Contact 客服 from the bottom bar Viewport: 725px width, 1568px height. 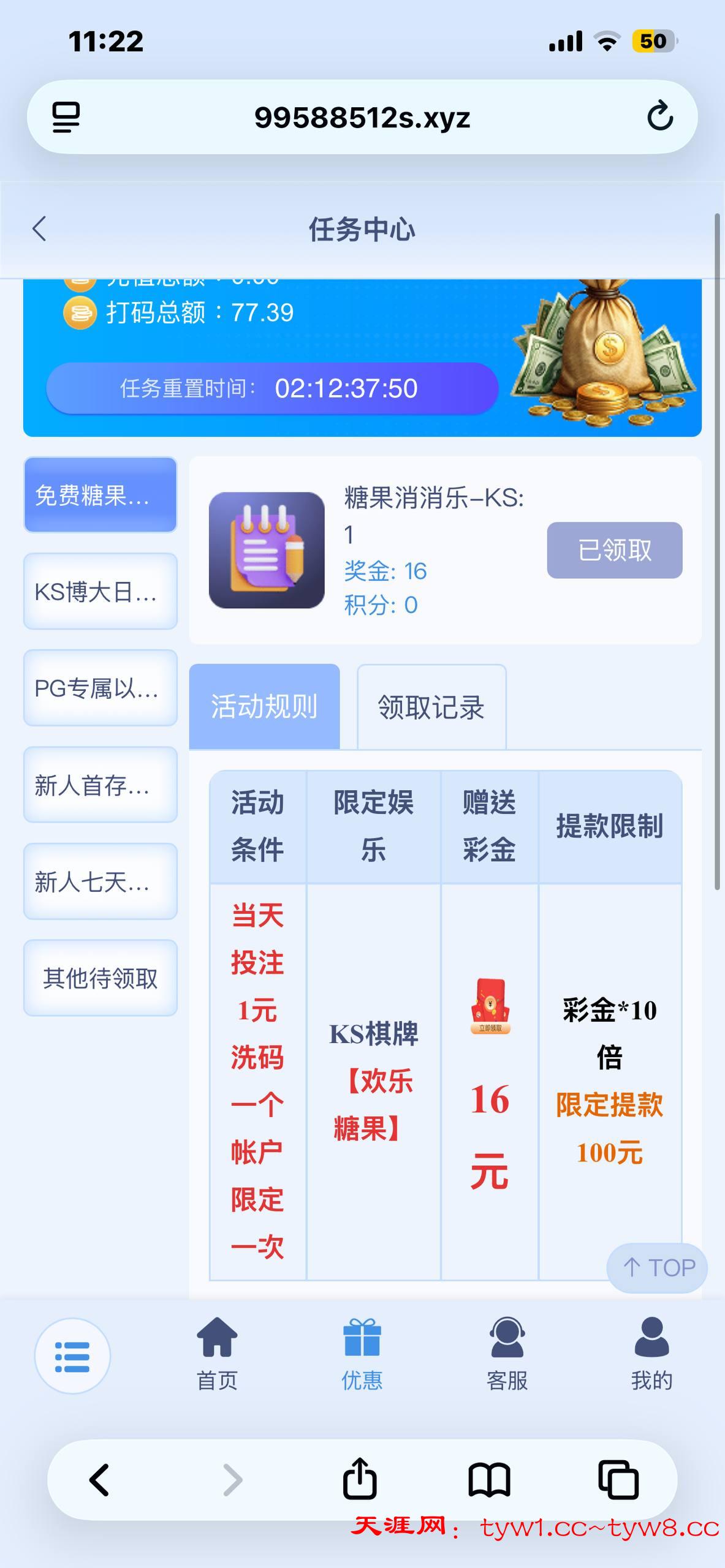click(507, 1354)
